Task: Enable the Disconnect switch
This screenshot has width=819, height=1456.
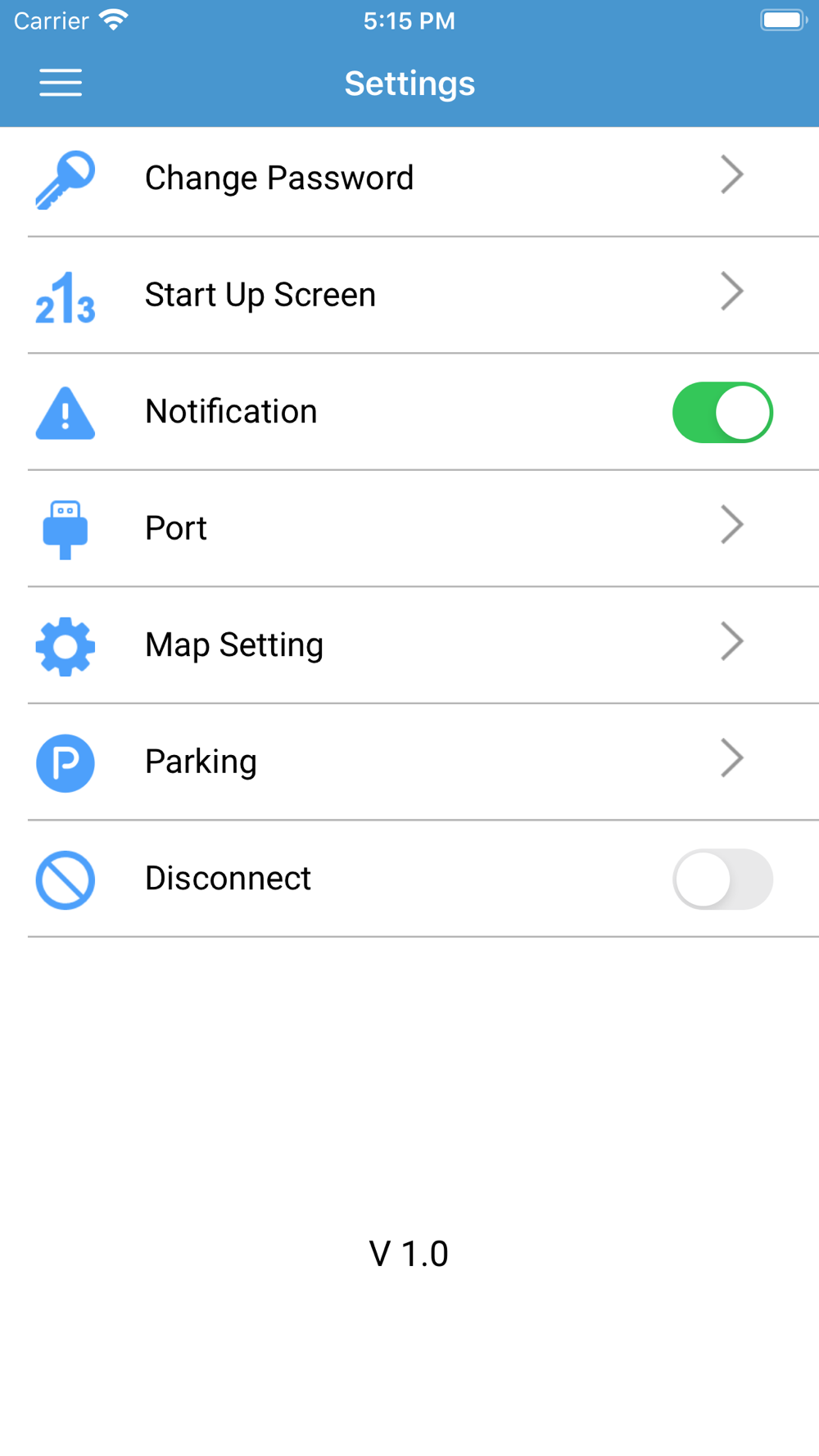Action: 722,879
